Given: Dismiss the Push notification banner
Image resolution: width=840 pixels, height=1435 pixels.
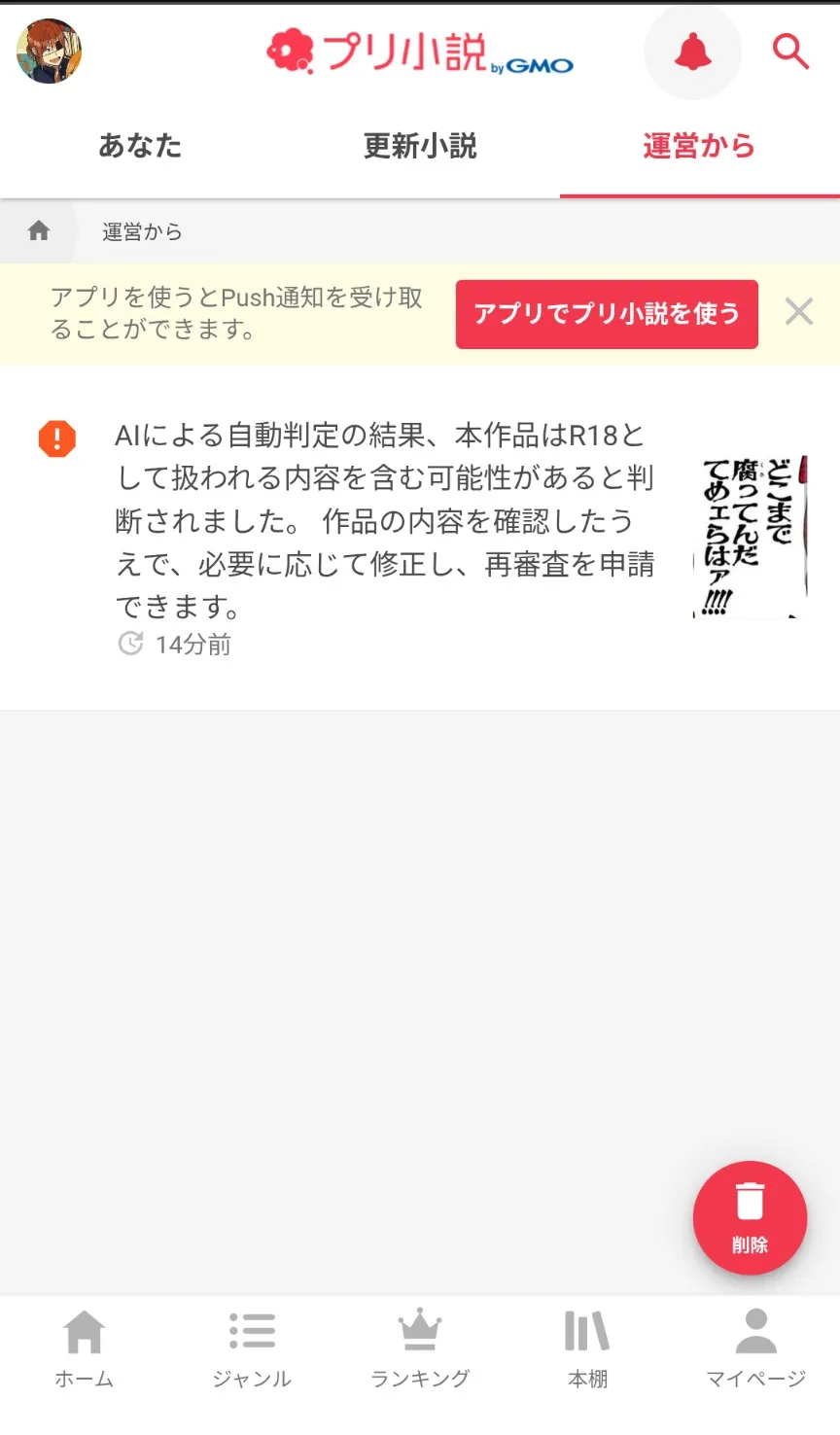Looking at the screenshot, I should (x=799, y=313).
